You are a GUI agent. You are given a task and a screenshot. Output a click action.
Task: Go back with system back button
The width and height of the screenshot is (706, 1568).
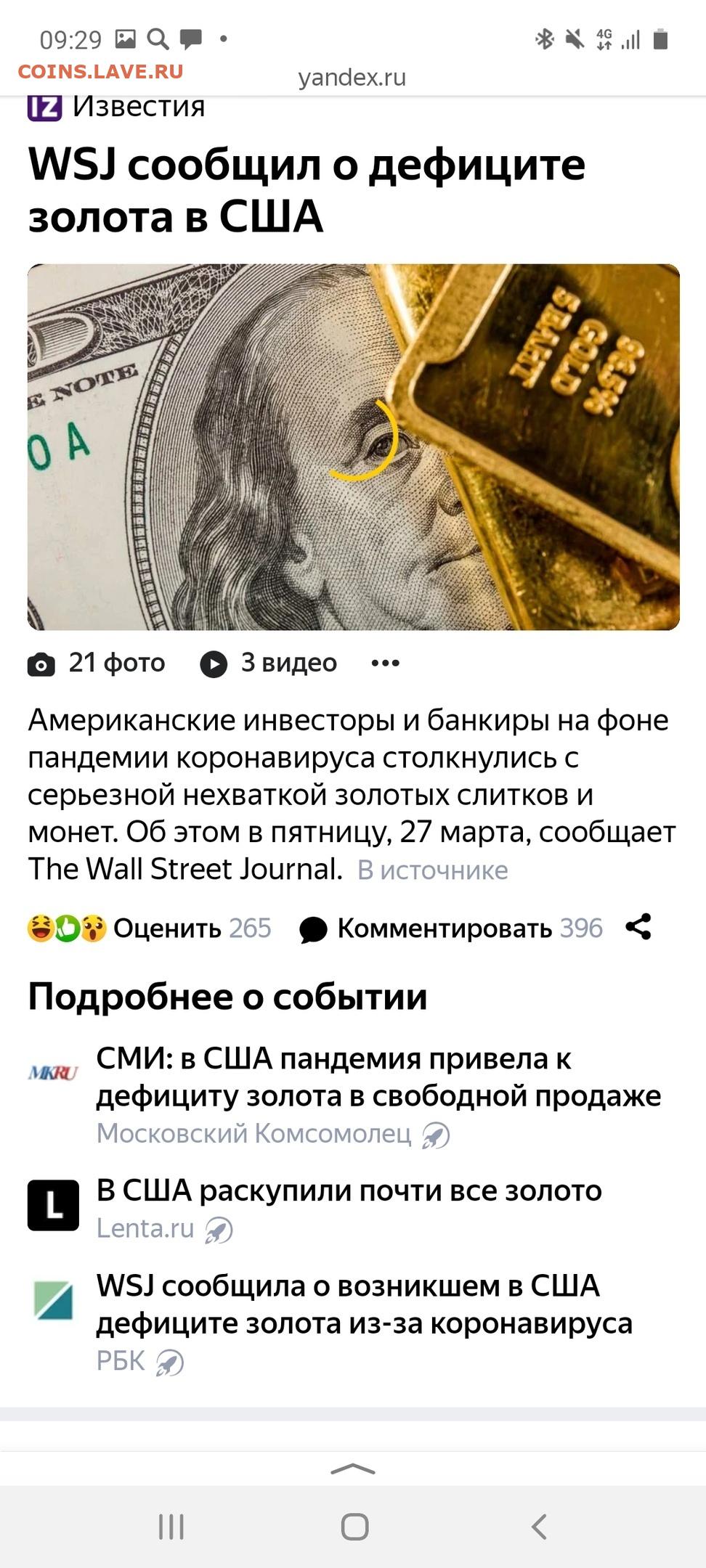[x=539, y=1526]
